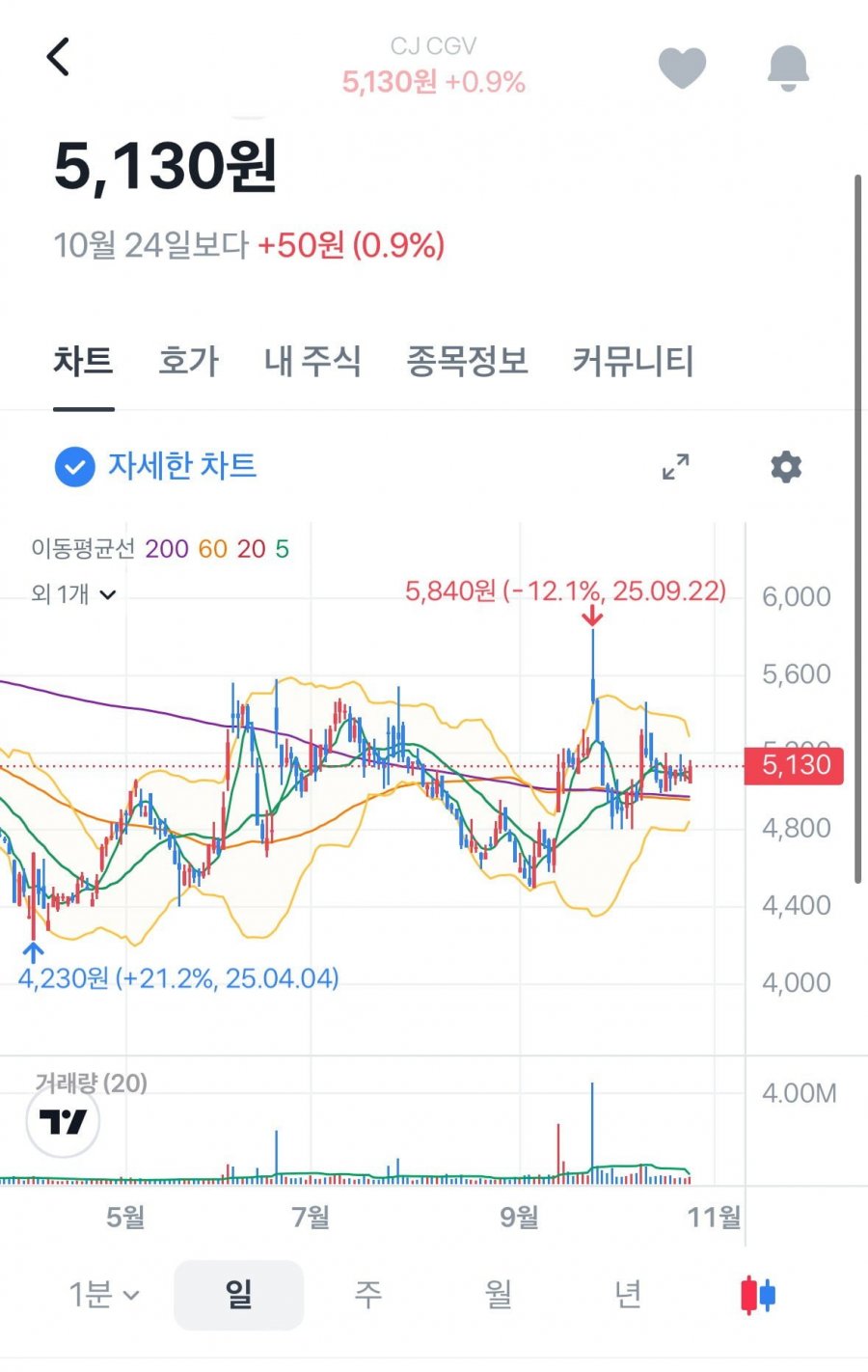Switch to the 커뮤니티 tab
Screen dimensions: 868x1372
[633, 362]
